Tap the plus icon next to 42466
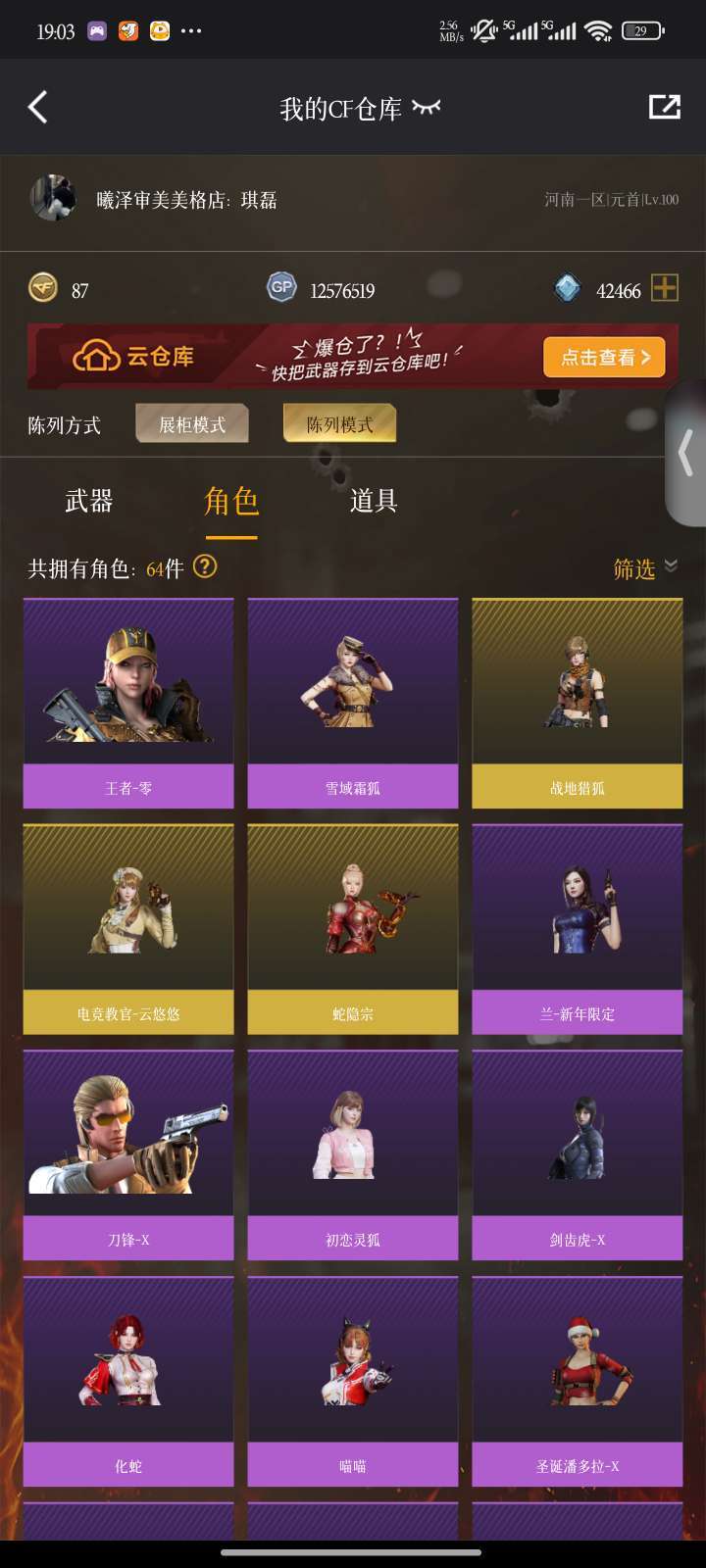Image resolution: width=706 pixels, height=1568 pixels. coord(665,288)
